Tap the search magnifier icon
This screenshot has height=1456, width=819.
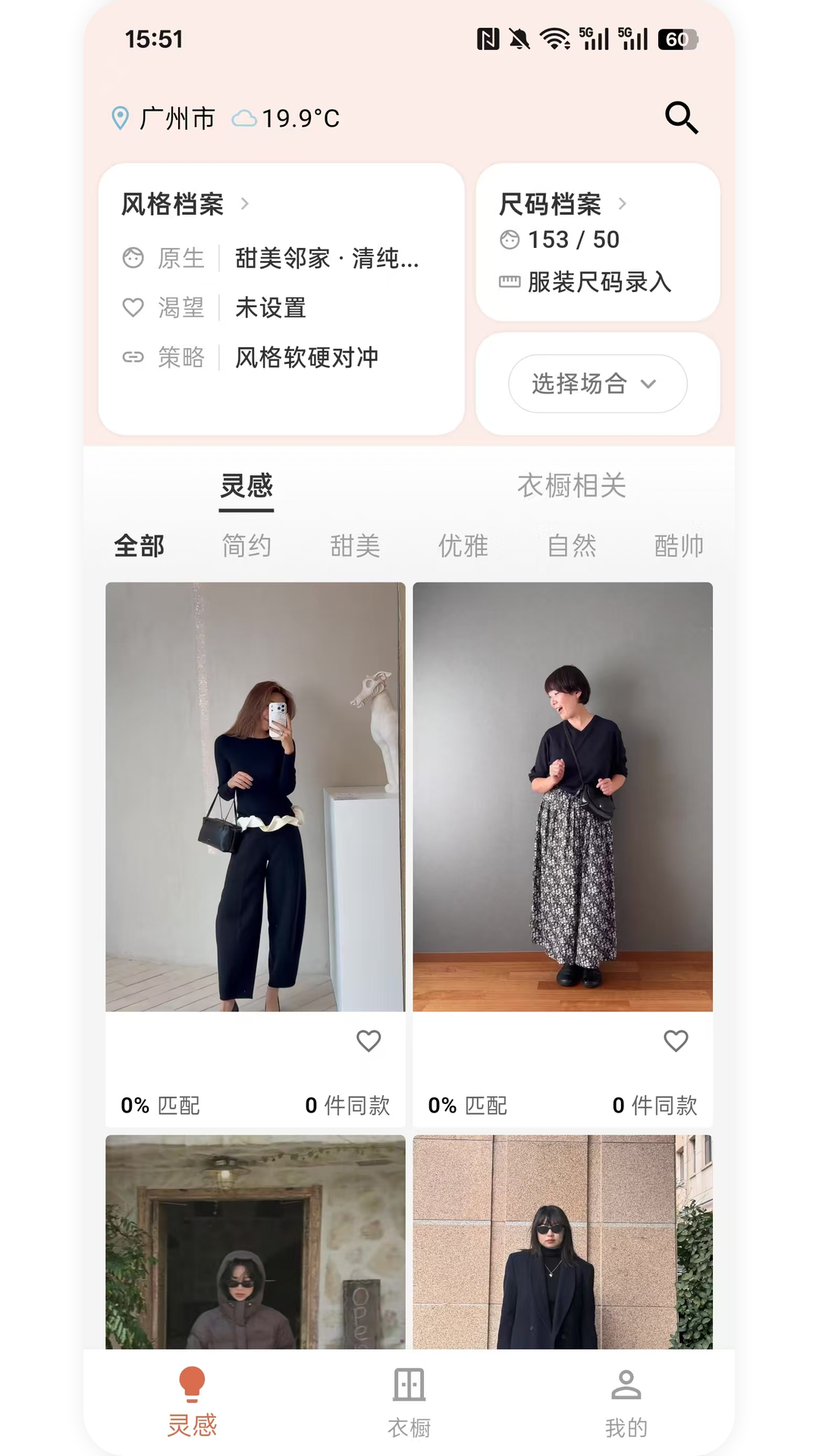[681, 118]
